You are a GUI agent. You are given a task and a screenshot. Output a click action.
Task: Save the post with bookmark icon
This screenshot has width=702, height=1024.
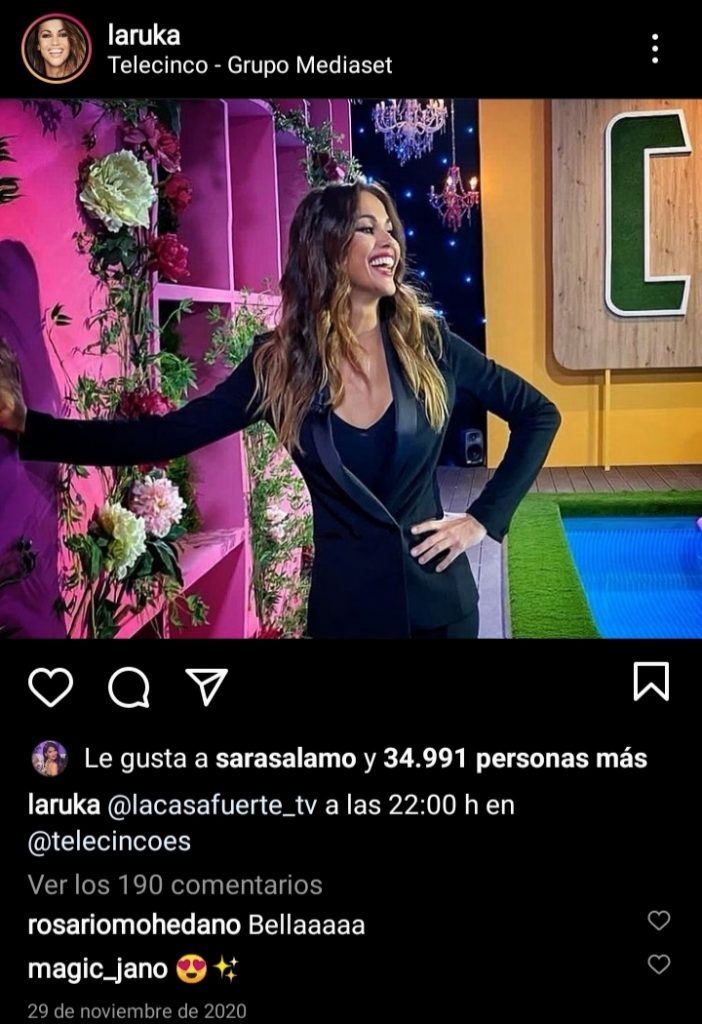tap(651, 683)
